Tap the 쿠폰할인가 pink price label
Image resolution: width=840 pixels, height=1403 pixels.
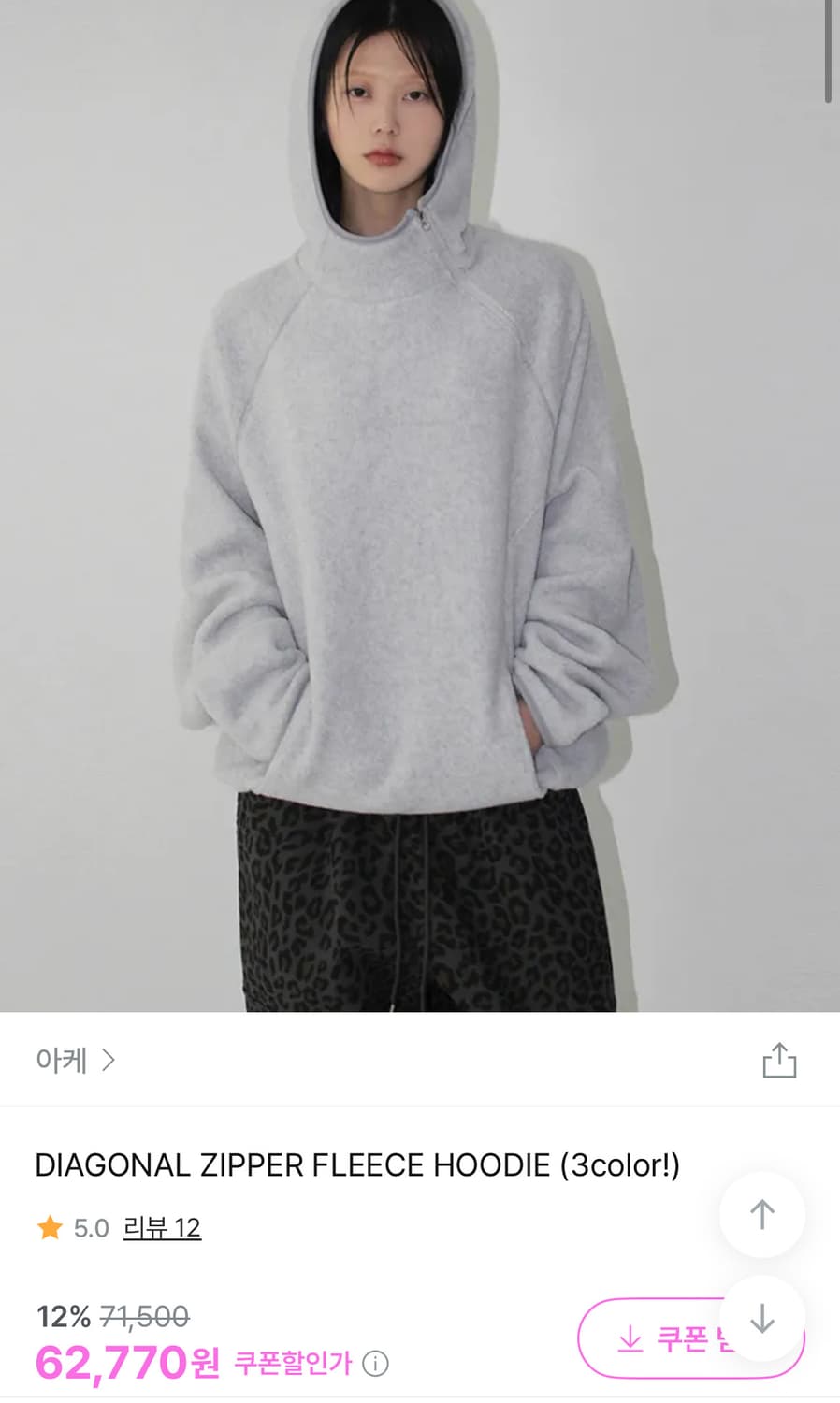point(291,1364)
